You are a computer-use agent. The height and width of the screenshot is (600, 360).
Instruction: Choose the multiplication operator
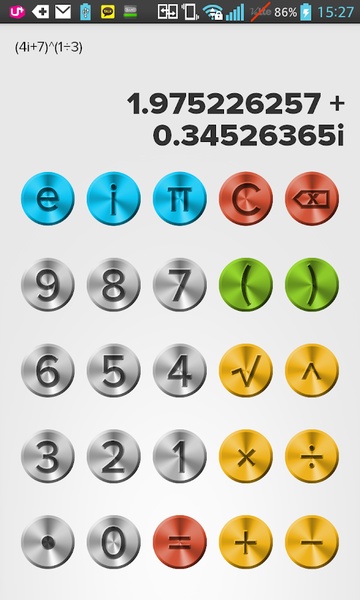click(x=246, y=456)
